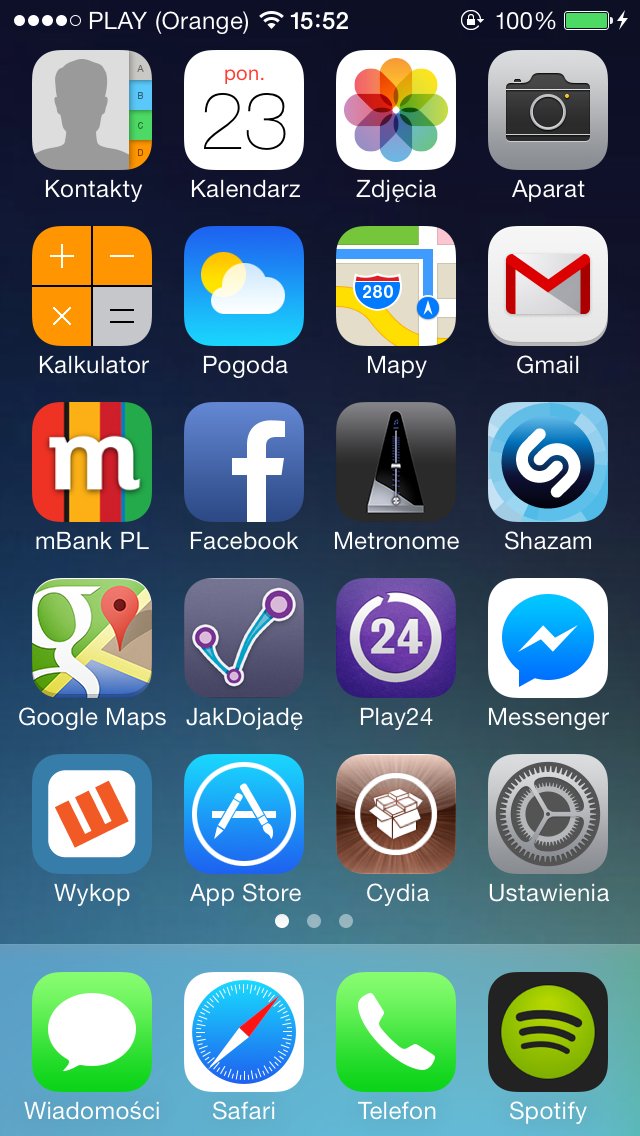640x1136 pixels.
Task: Open the Play24 app
Action: point(396,638)
